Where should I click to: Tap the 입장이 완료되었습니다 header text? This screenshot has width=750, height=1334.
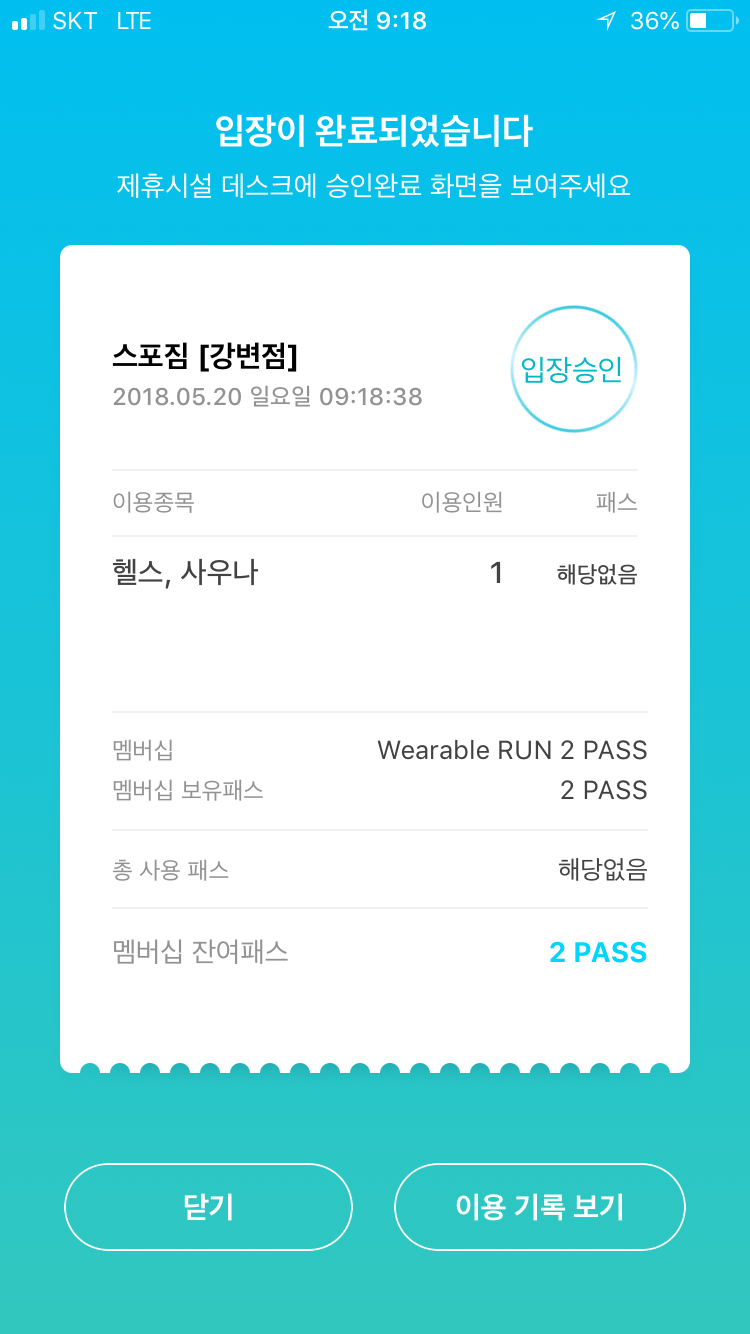click(375, 131)
